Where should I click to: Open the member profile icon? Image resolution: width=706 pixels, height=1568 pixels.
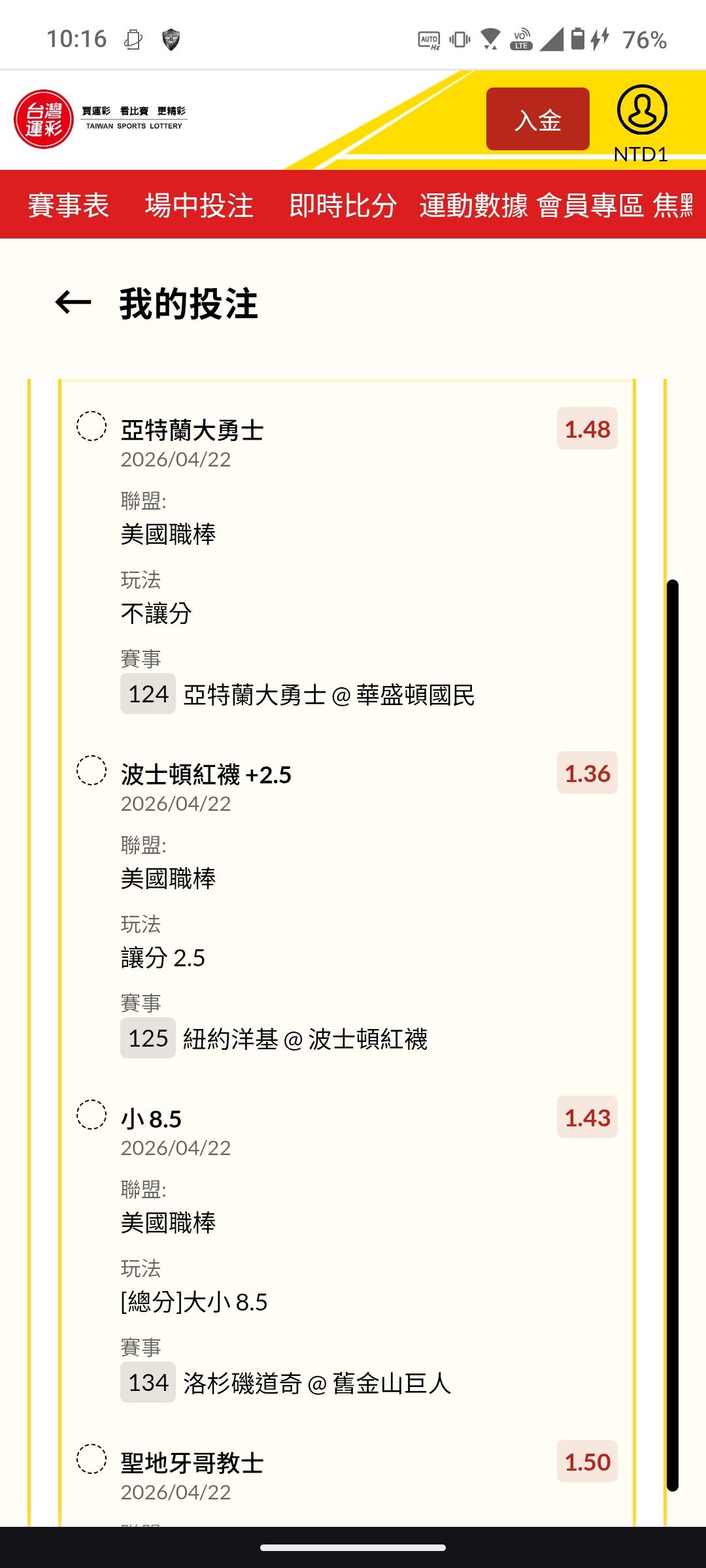(x=642, y=110)
